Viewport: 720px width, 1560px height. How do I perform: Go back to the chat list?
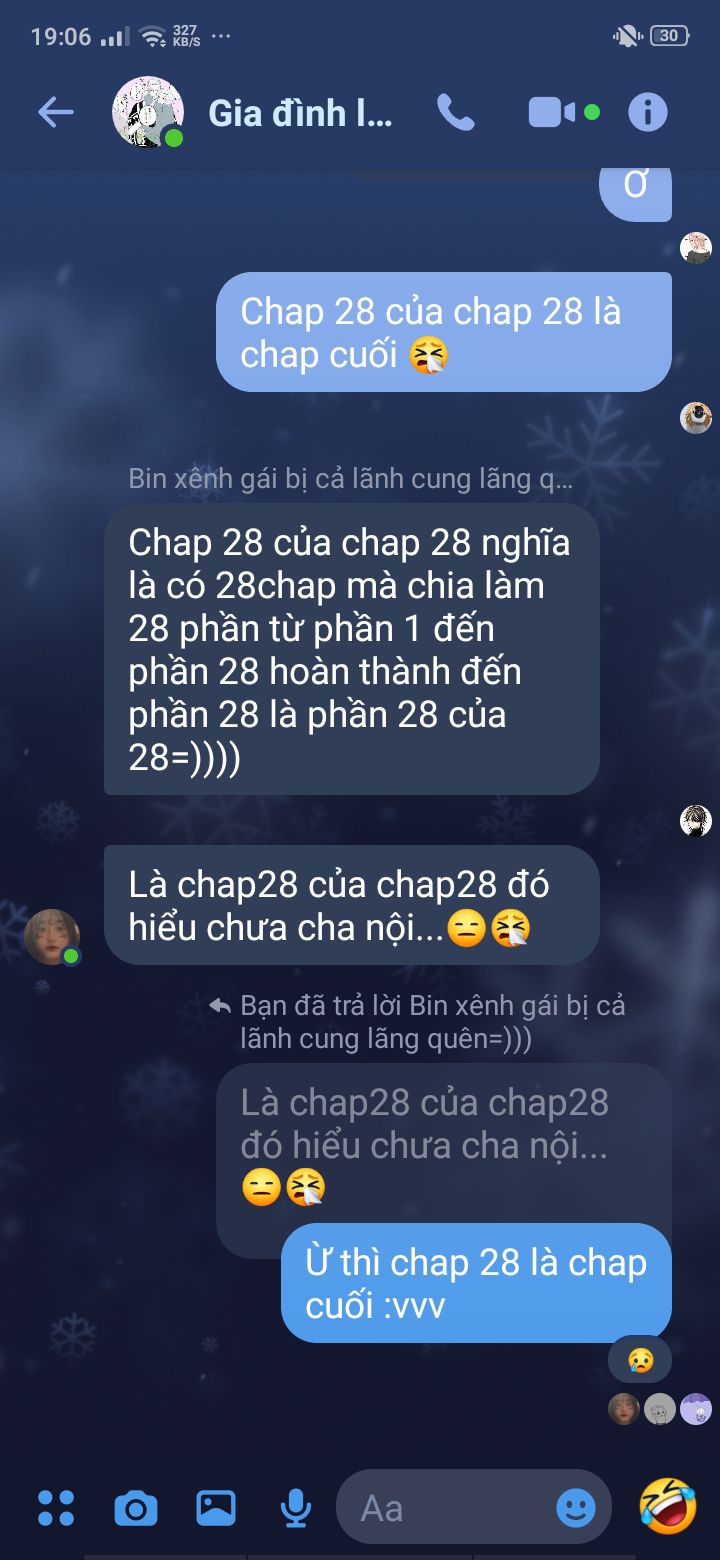[x=56, y=112]
